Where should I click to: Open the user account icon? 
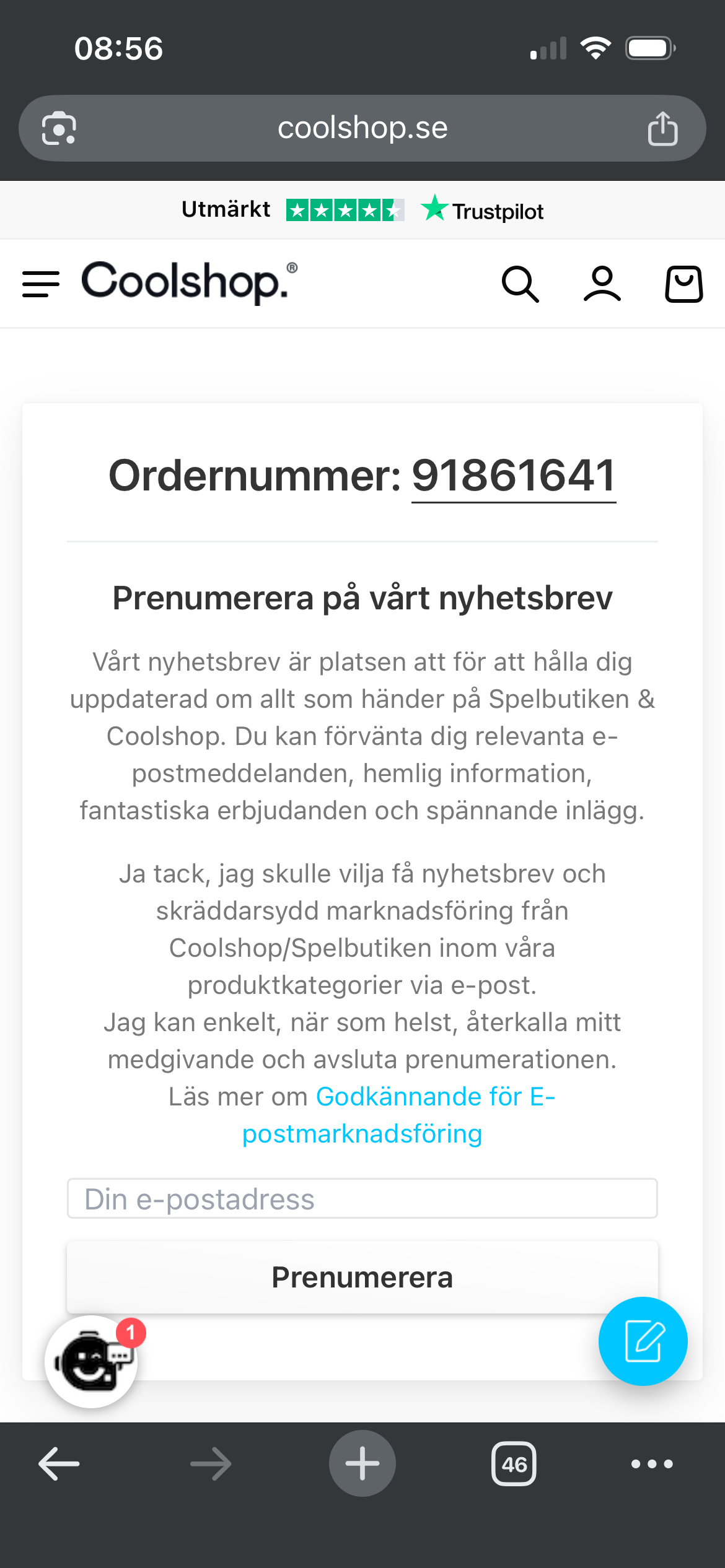602,284
